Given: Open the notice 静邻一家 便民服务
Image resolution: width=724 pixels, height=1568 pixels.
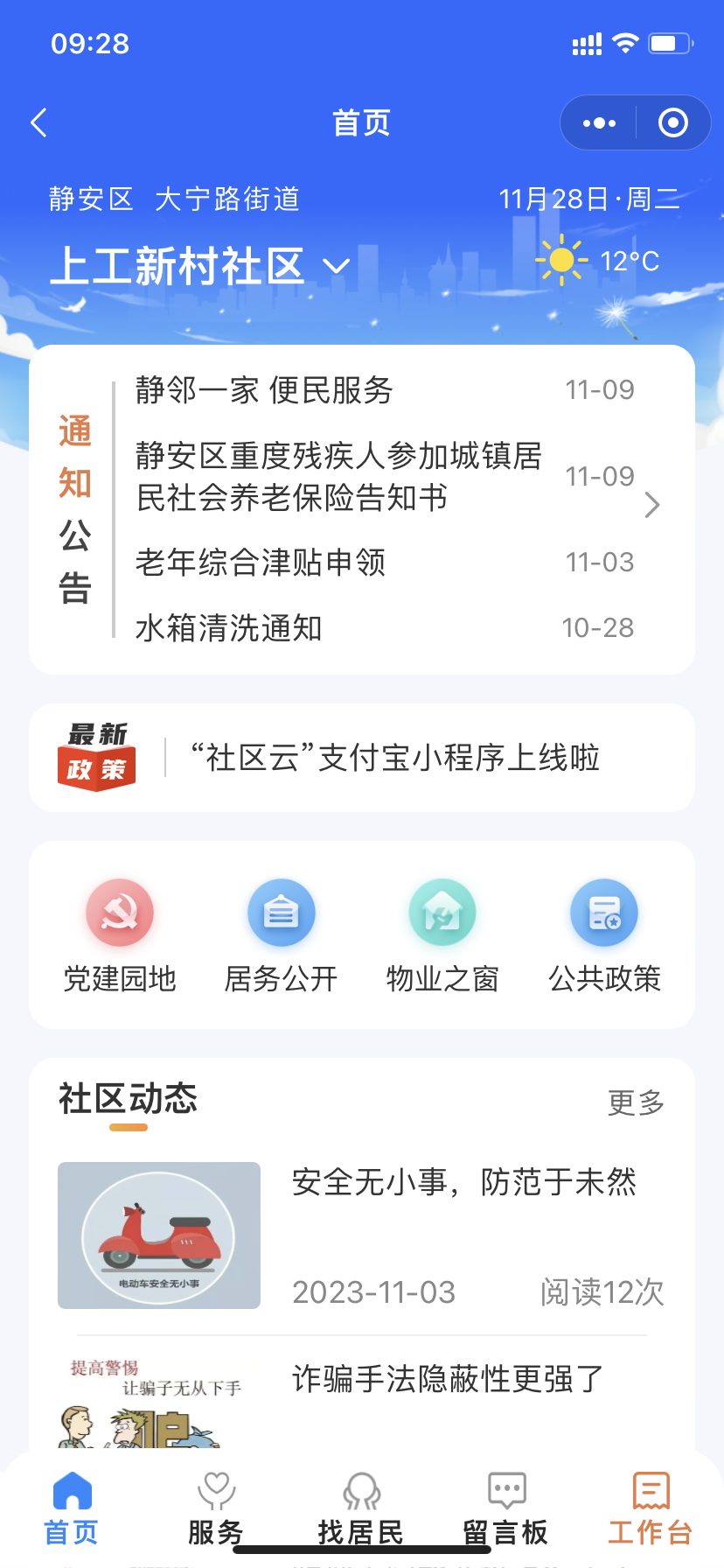Looking at the screenshot, I should [x=264, y=390].
